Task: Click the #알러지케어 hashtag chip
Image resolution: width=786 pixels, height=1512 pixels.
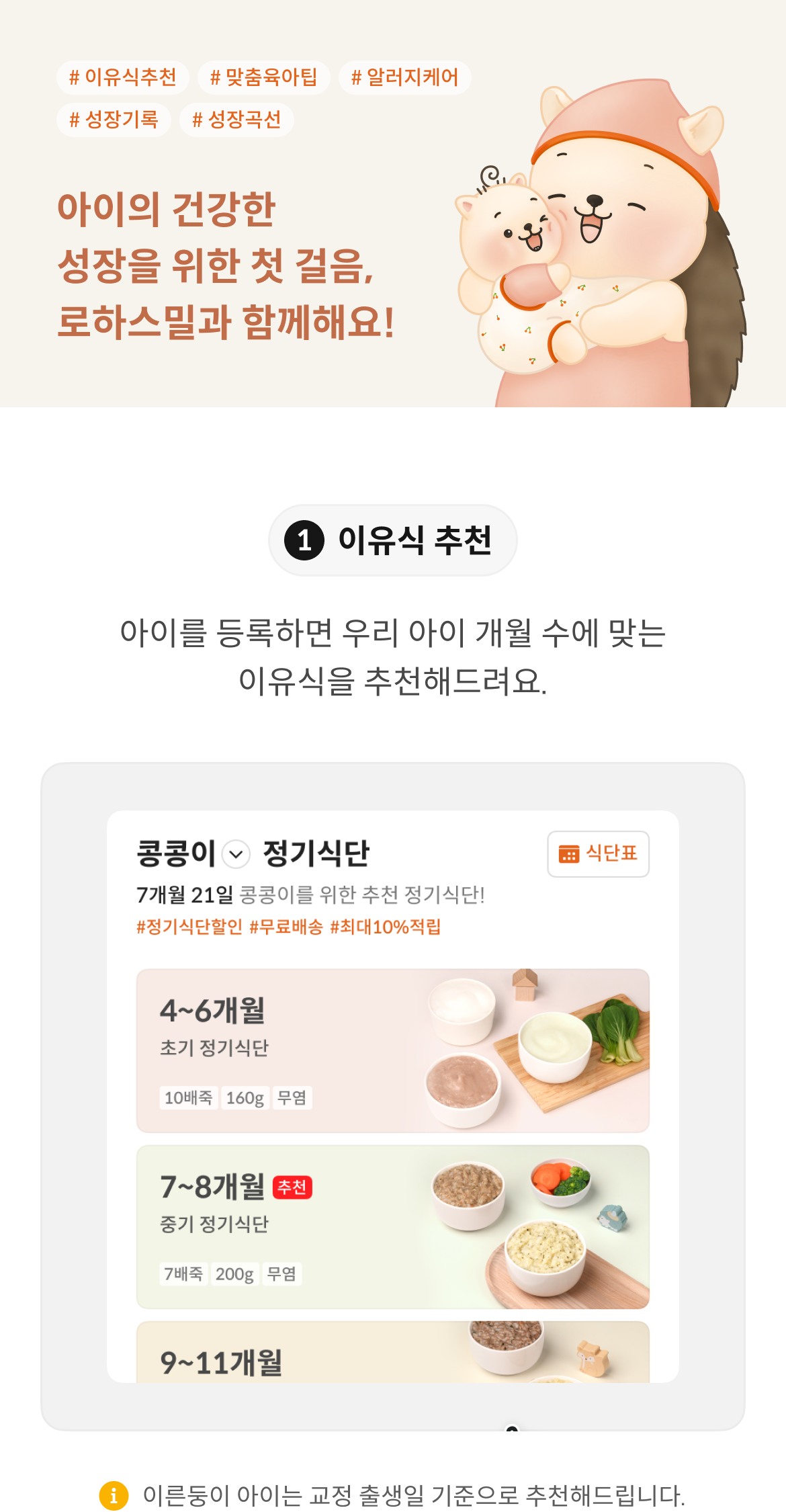Action: 406,77
